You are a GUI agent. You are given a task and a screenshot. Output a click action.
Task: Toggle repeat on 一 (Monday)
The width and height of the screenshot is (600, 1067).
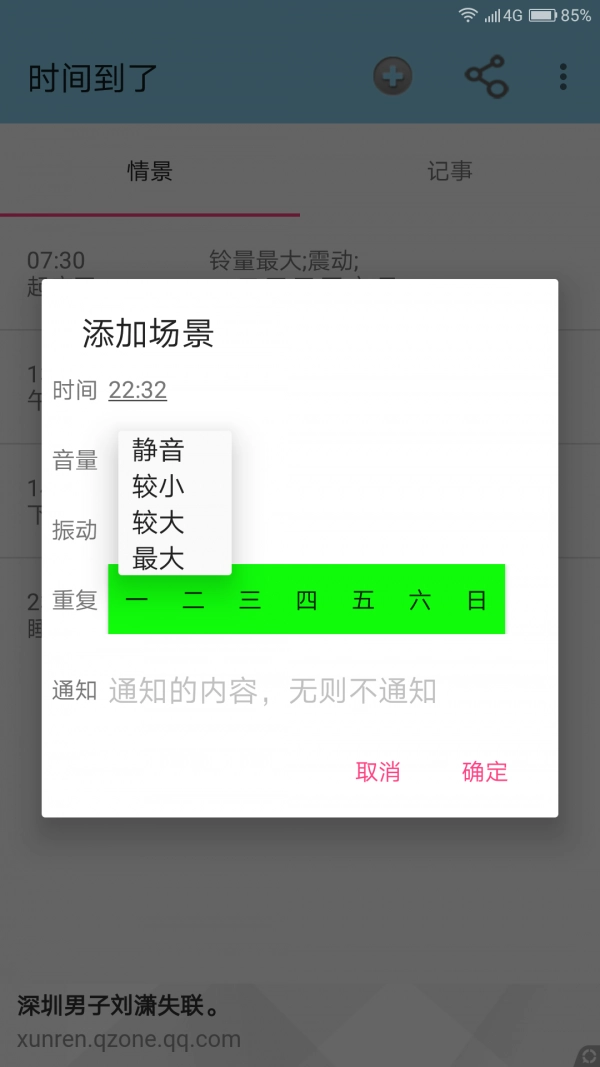click(x=137, y=600)
